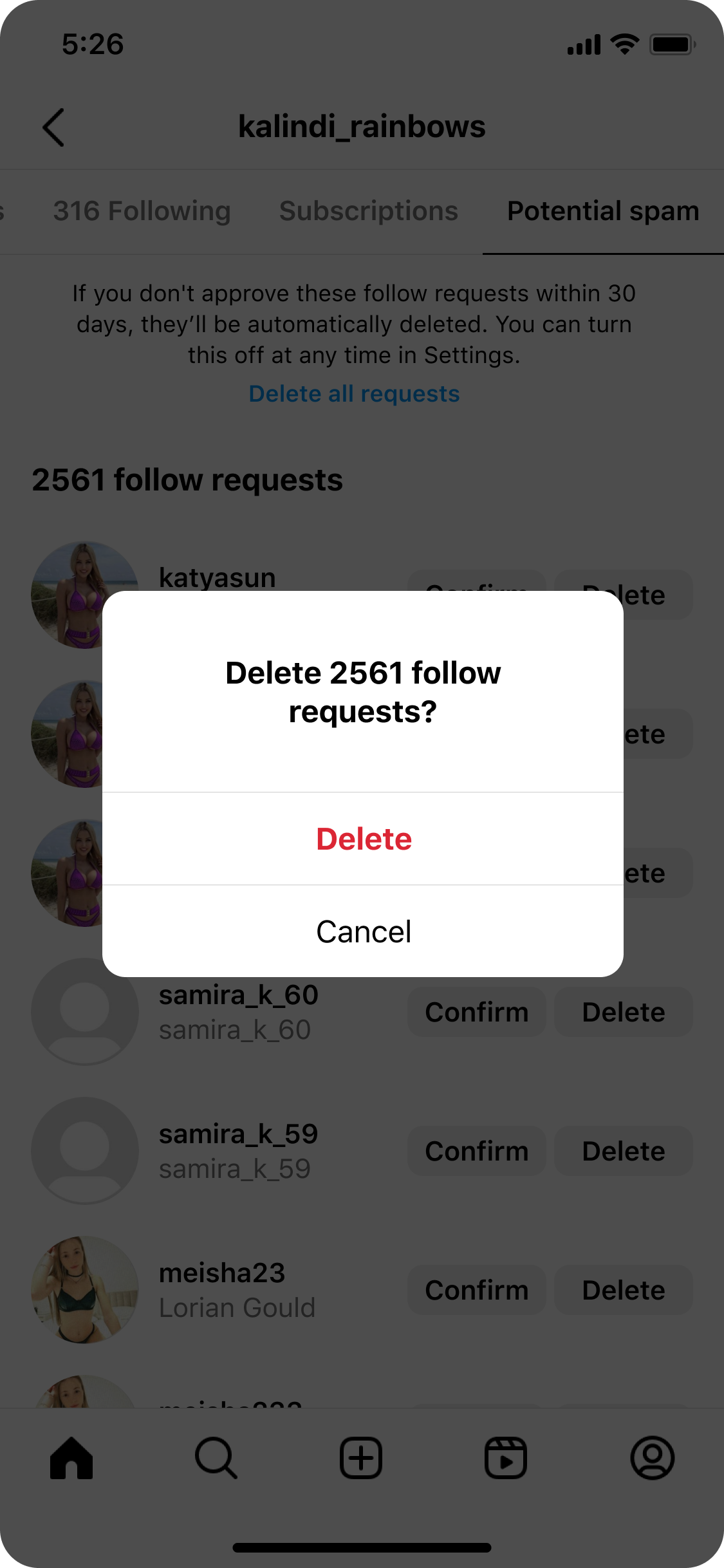Confirm deleting all 2561 follow requests
Screen dimensions: 724x1568
(363, 839)
